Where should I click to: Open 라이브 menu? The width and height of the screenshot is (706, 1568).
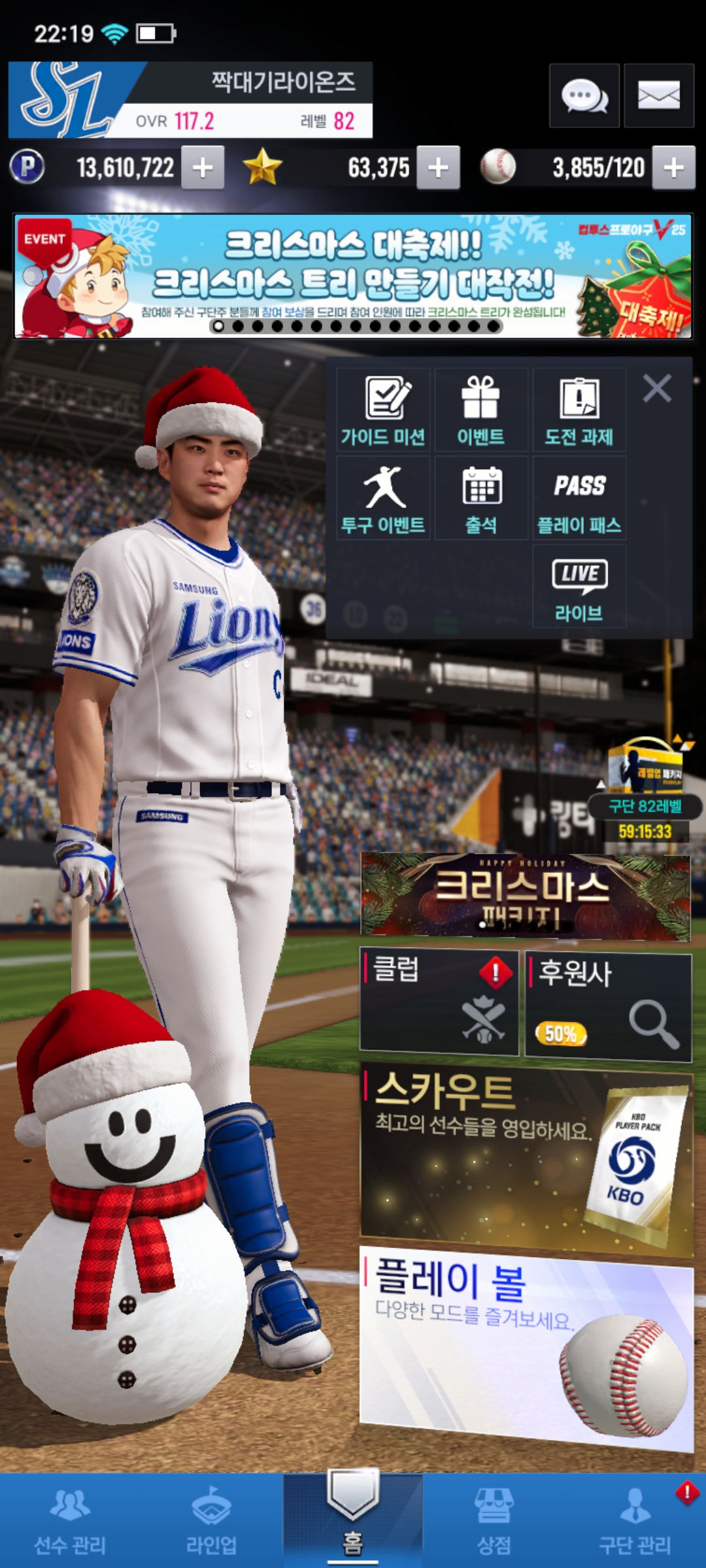(579, 587)
